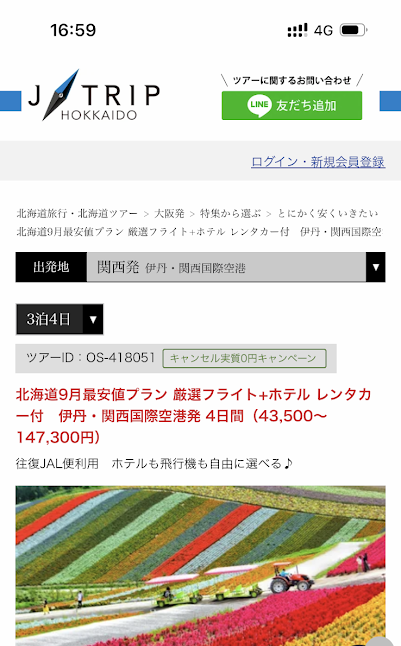The image size is (401, 646).
Task: Open the 北海道旅行・北海道ツアー breadcrumb link
Action: (77, 213)
